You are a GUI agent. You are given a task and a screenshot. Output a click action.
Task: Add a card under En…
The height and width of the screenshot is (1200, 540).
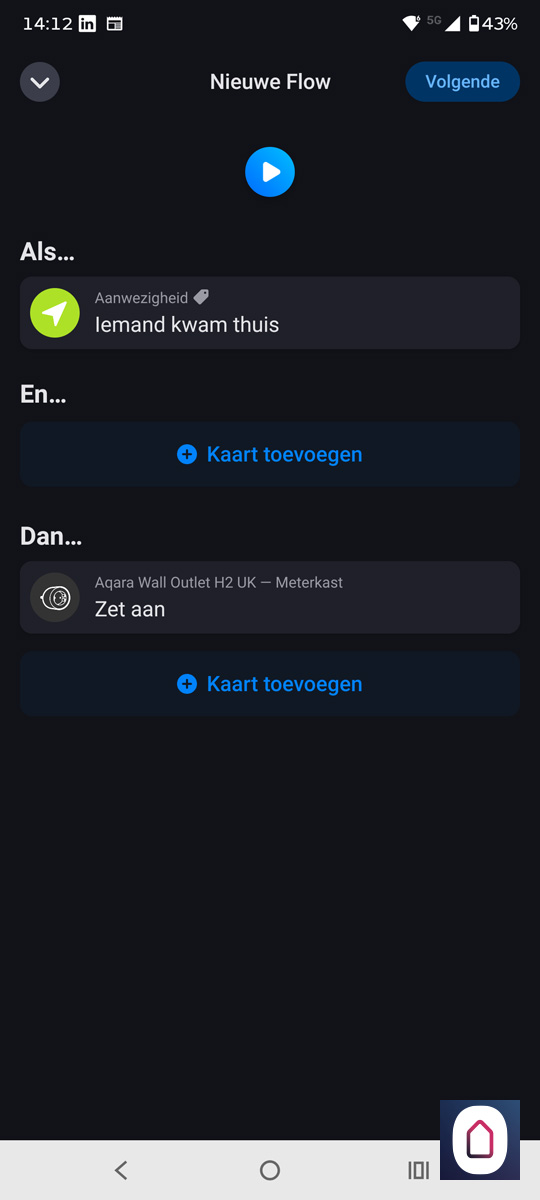[270, 454]
